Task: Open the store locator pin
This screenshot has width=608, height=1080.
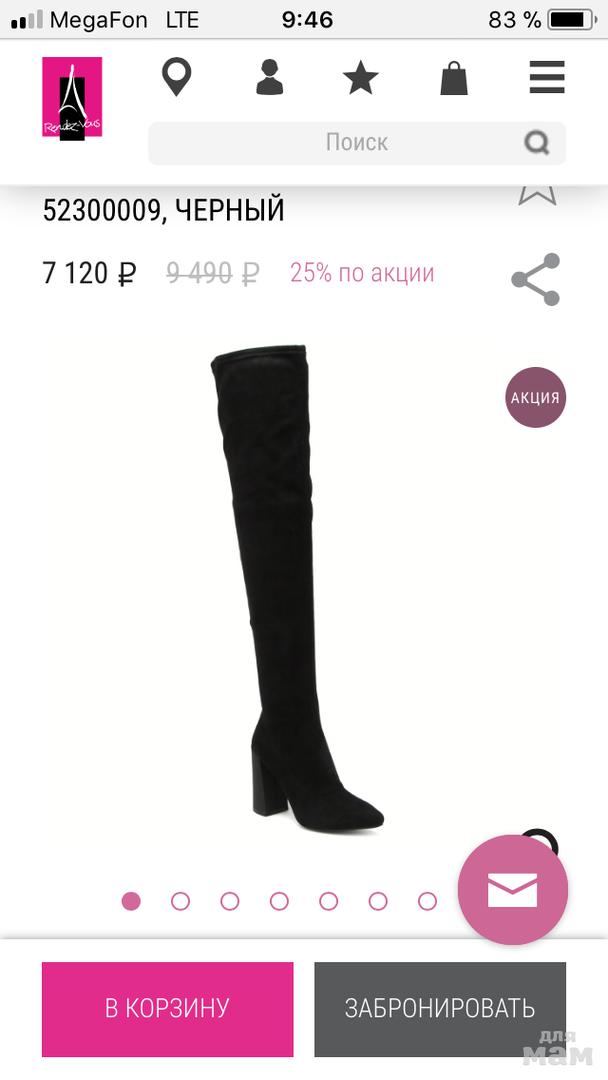Action: (x=177, y=77)
